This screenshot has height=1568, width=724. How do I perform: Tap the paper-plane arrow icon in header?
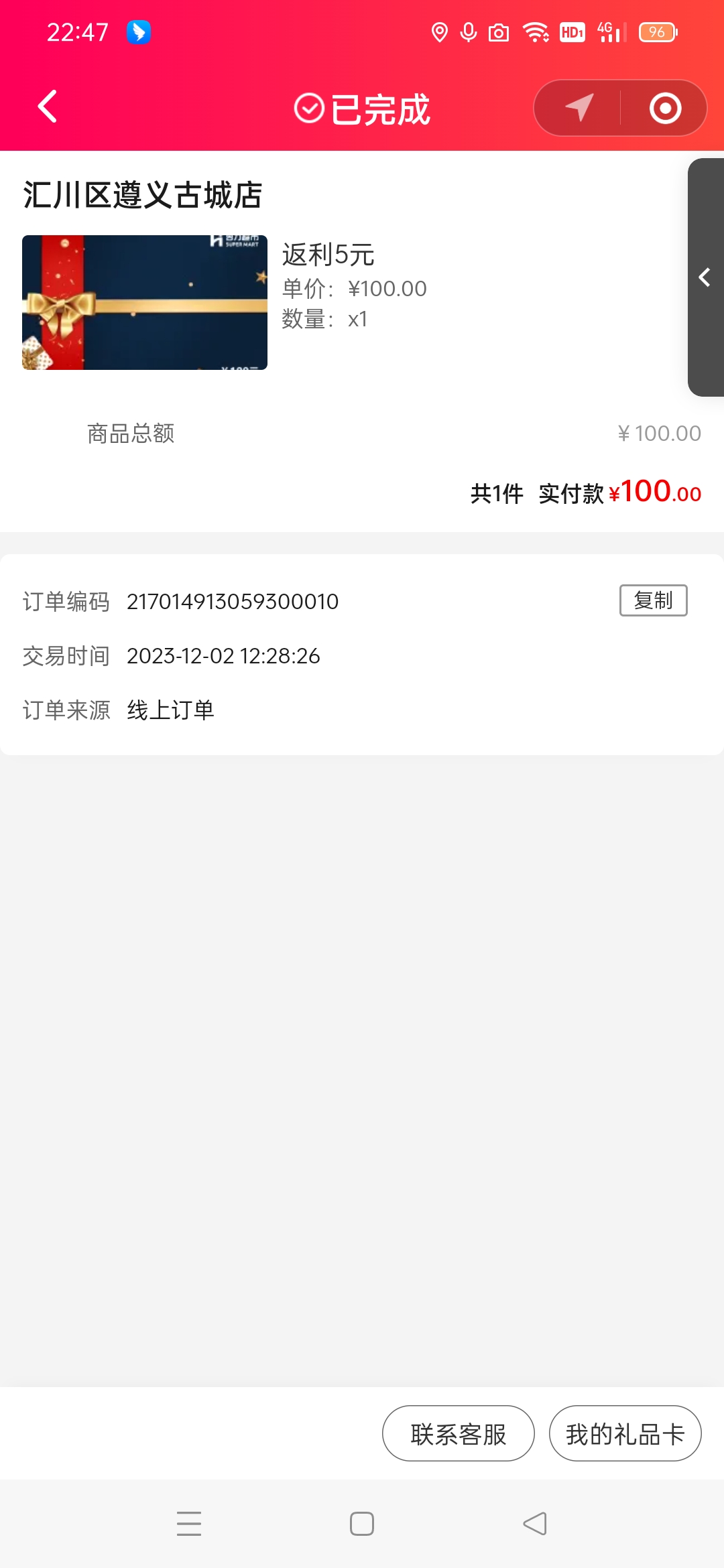[x=579, y=108]
